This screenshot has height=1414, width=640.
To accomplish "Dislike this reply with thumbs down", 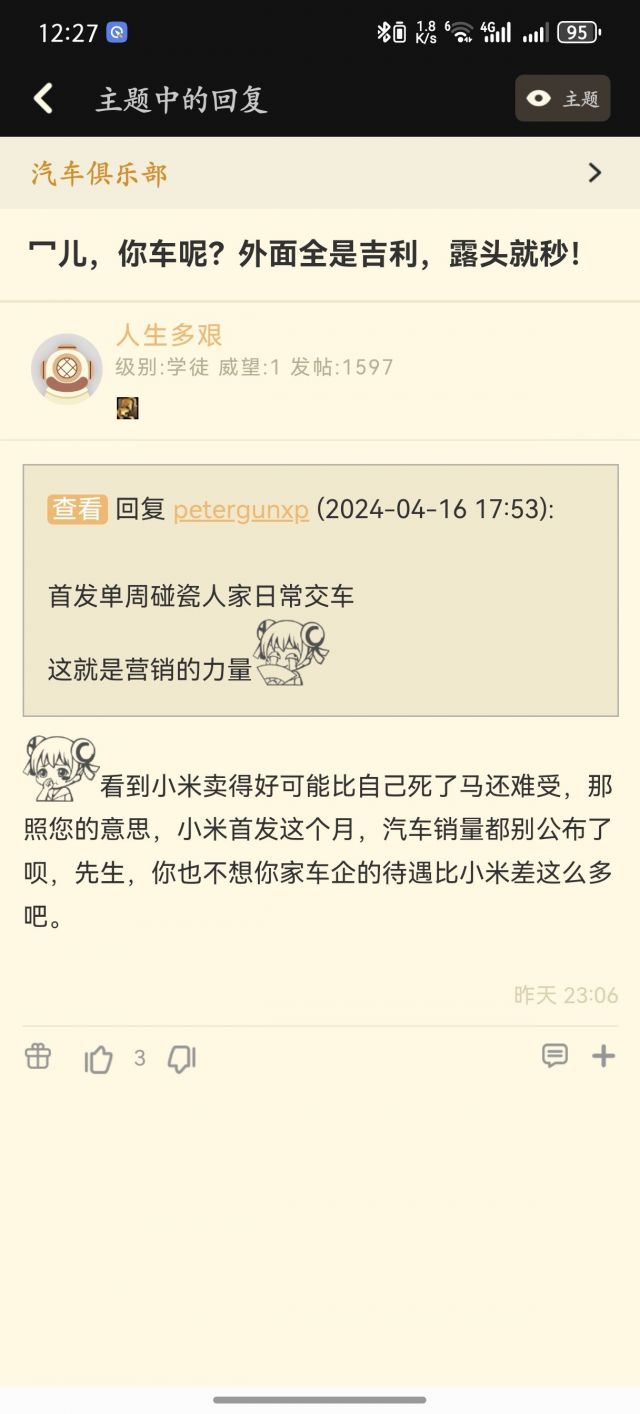I will 181,1058.
